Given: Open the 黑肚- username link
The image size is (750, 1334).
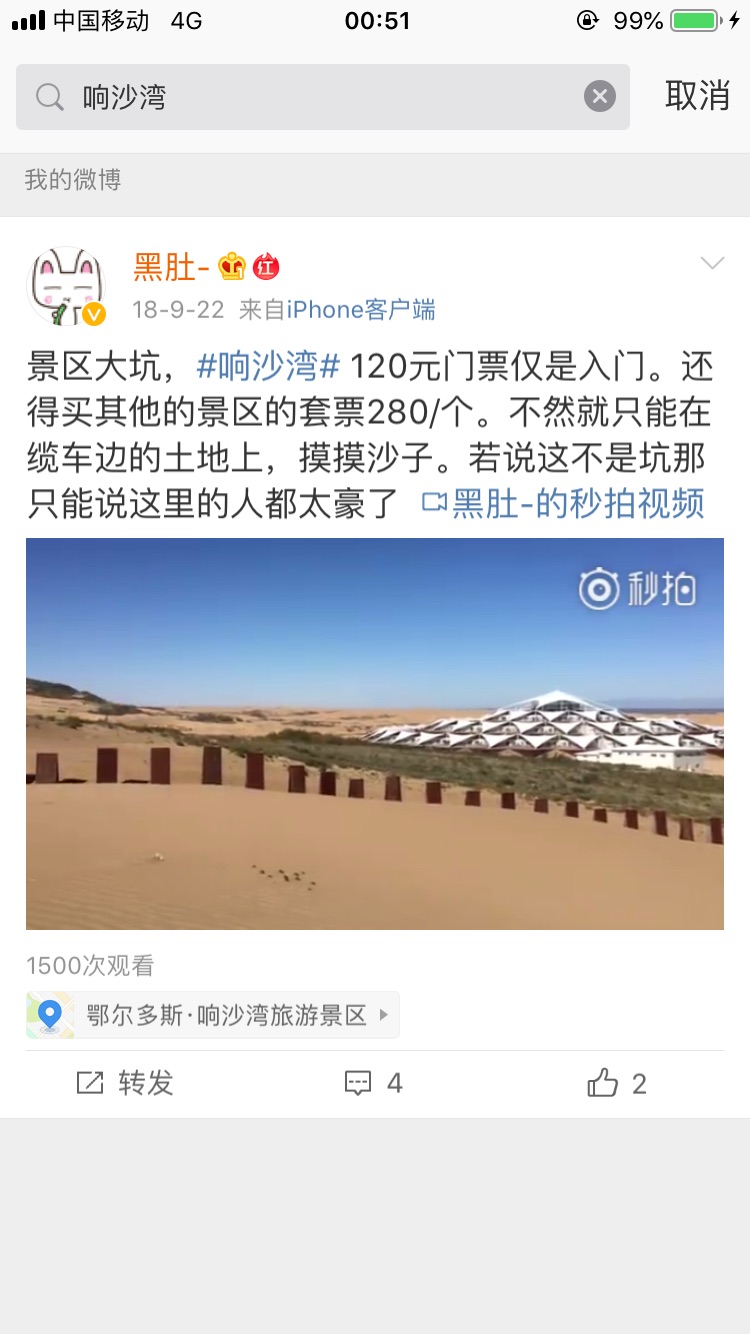Looking at the screenshot, I should click(171, 267).
